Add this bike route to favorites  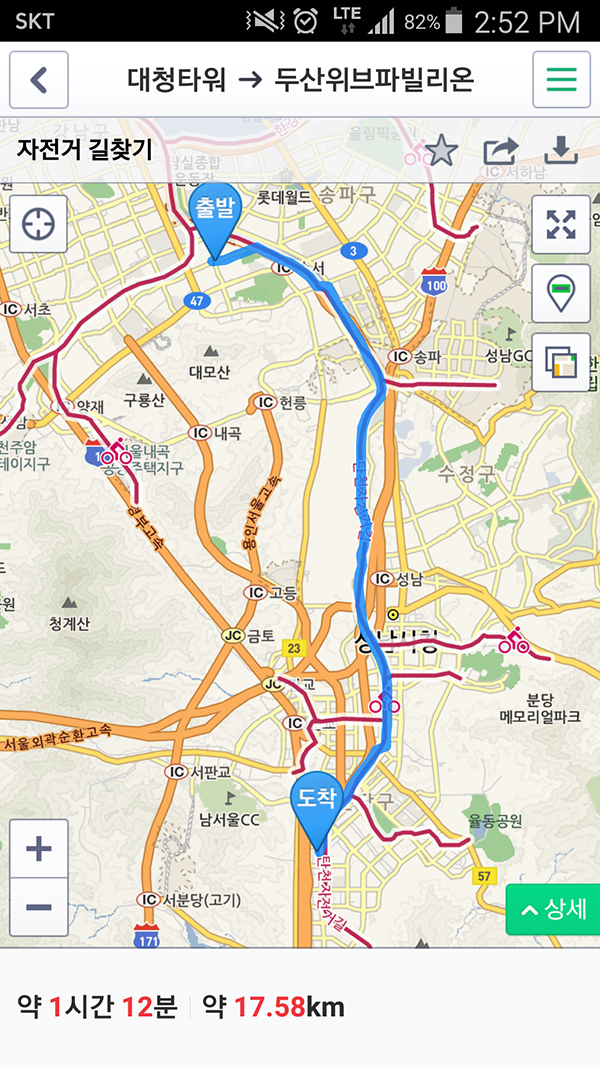441,151
